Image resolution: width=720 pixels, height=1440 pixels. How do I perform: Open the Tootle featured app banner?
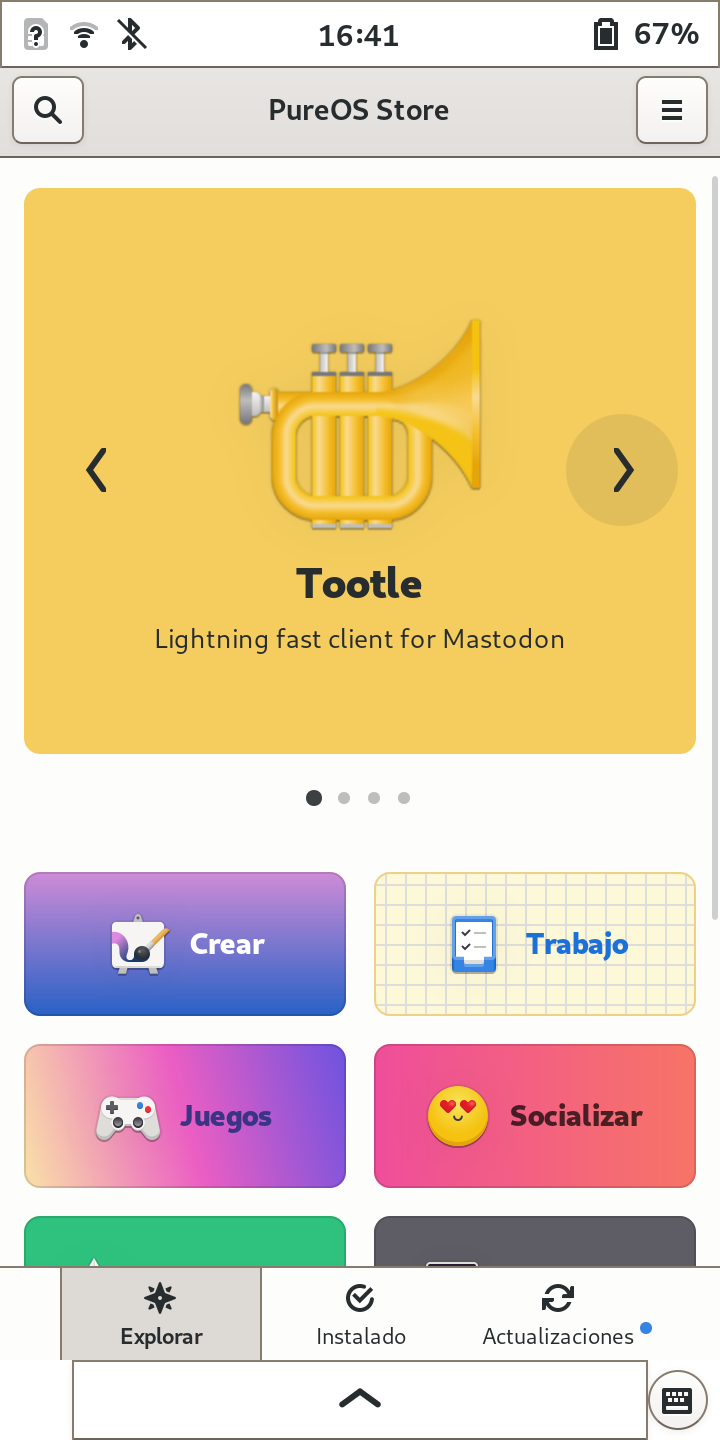[360, 471]
